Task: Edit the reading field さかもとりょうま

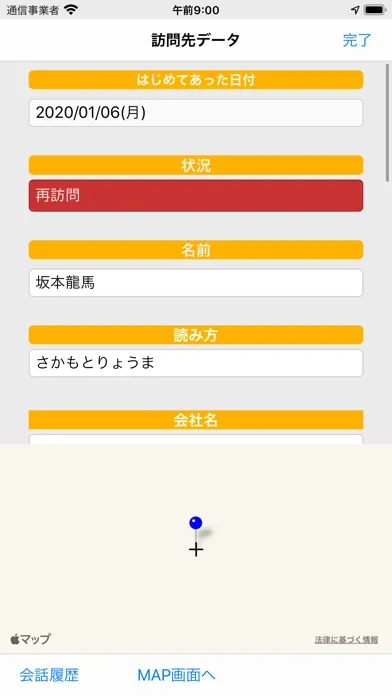Action: click(x=196, y=363)
